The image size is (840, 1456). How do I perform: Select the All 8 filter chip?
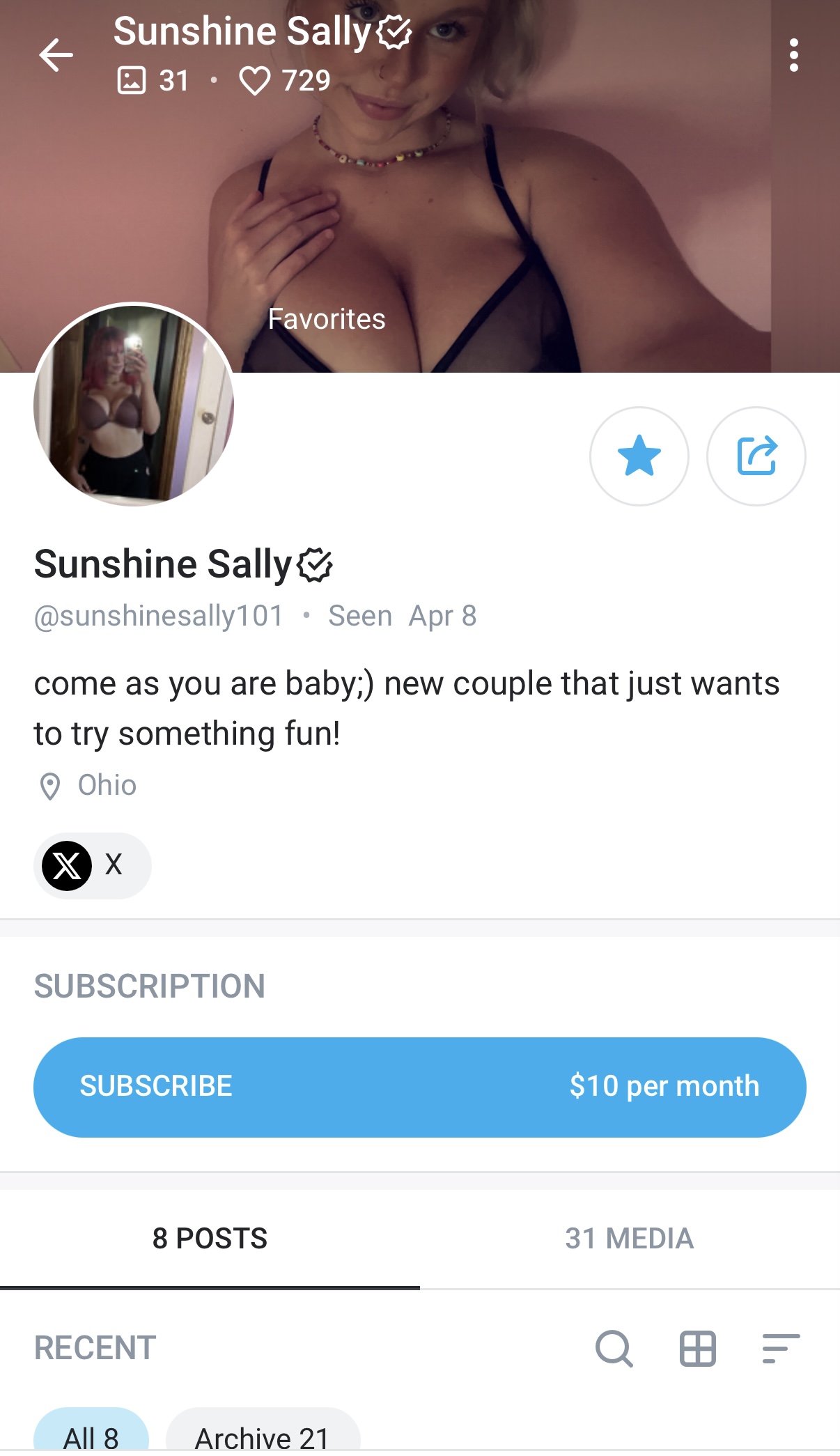(91, 1434)
